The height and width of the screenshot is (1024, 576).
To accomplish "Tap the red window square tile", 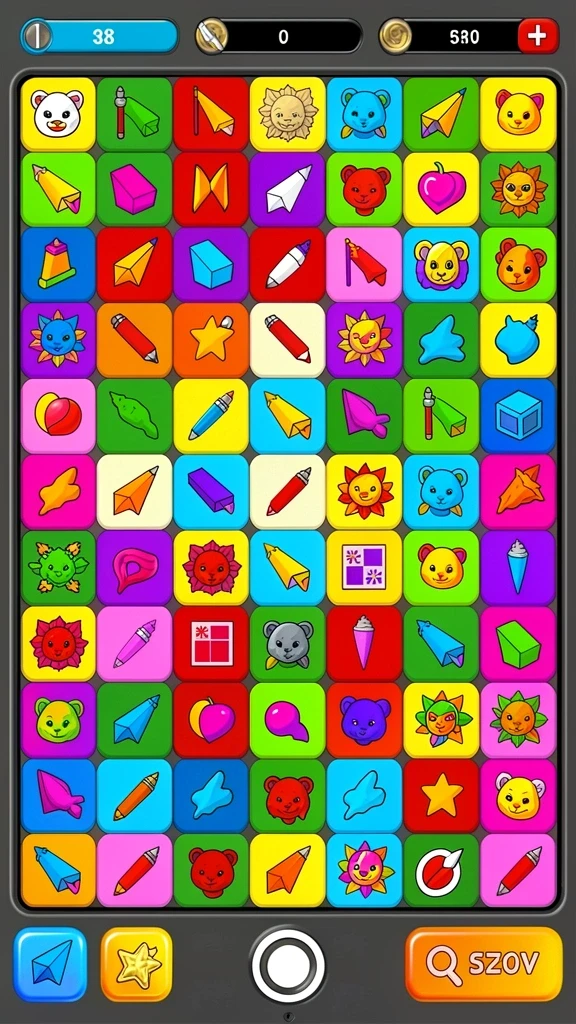I will (211, 644).
